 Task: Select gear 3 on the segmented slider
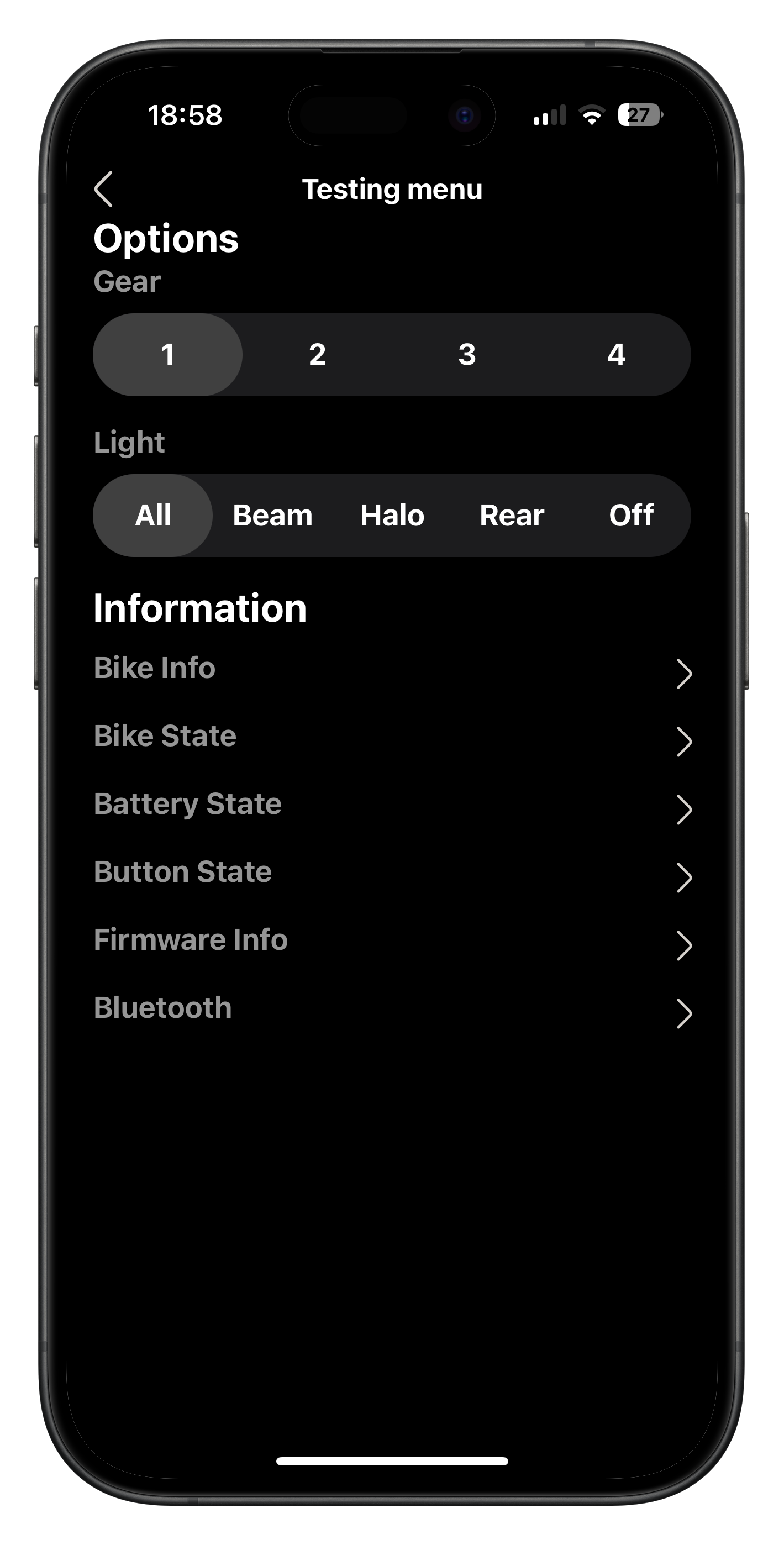pyautogui.click(x=467, y=354)
